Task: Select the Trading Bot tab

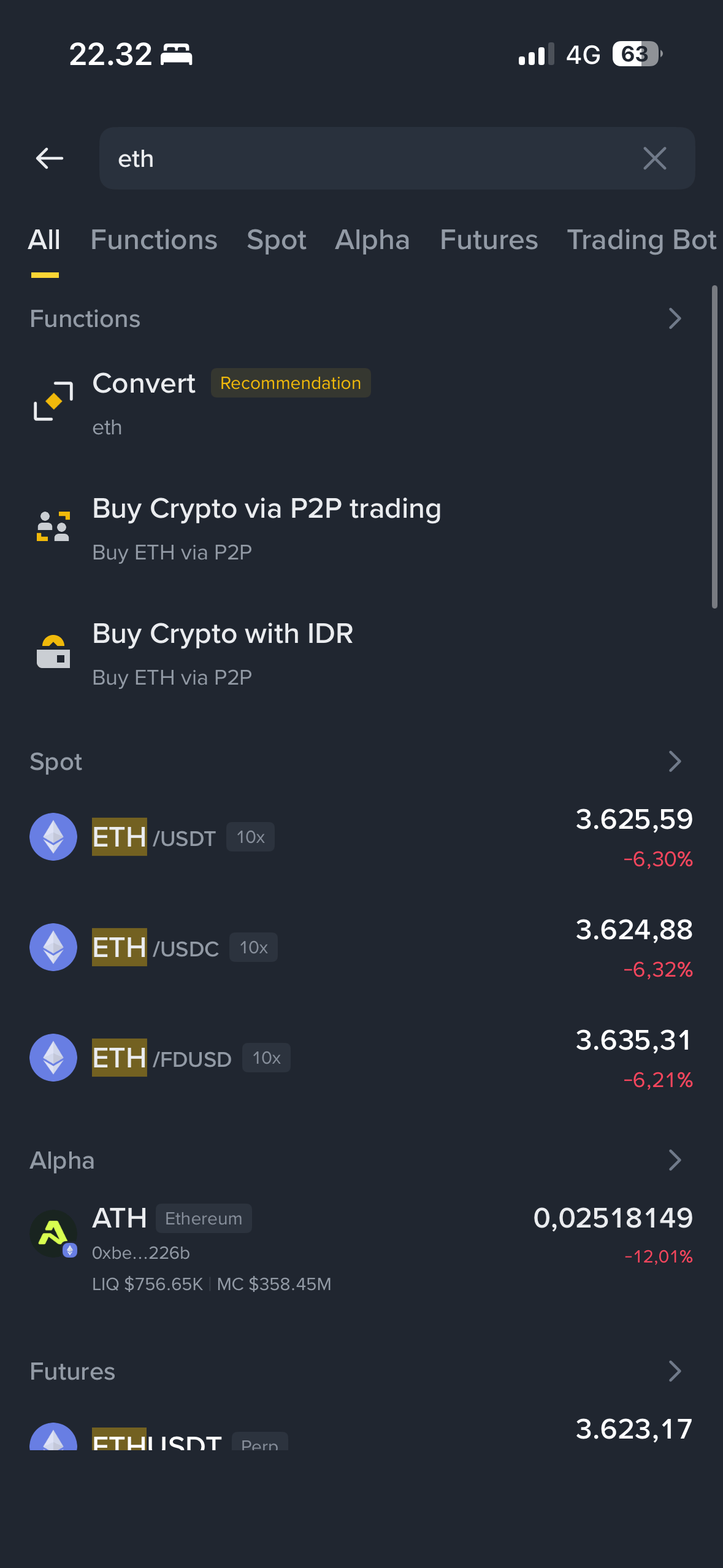Action: pyautogui.click(x=641, y=240)
